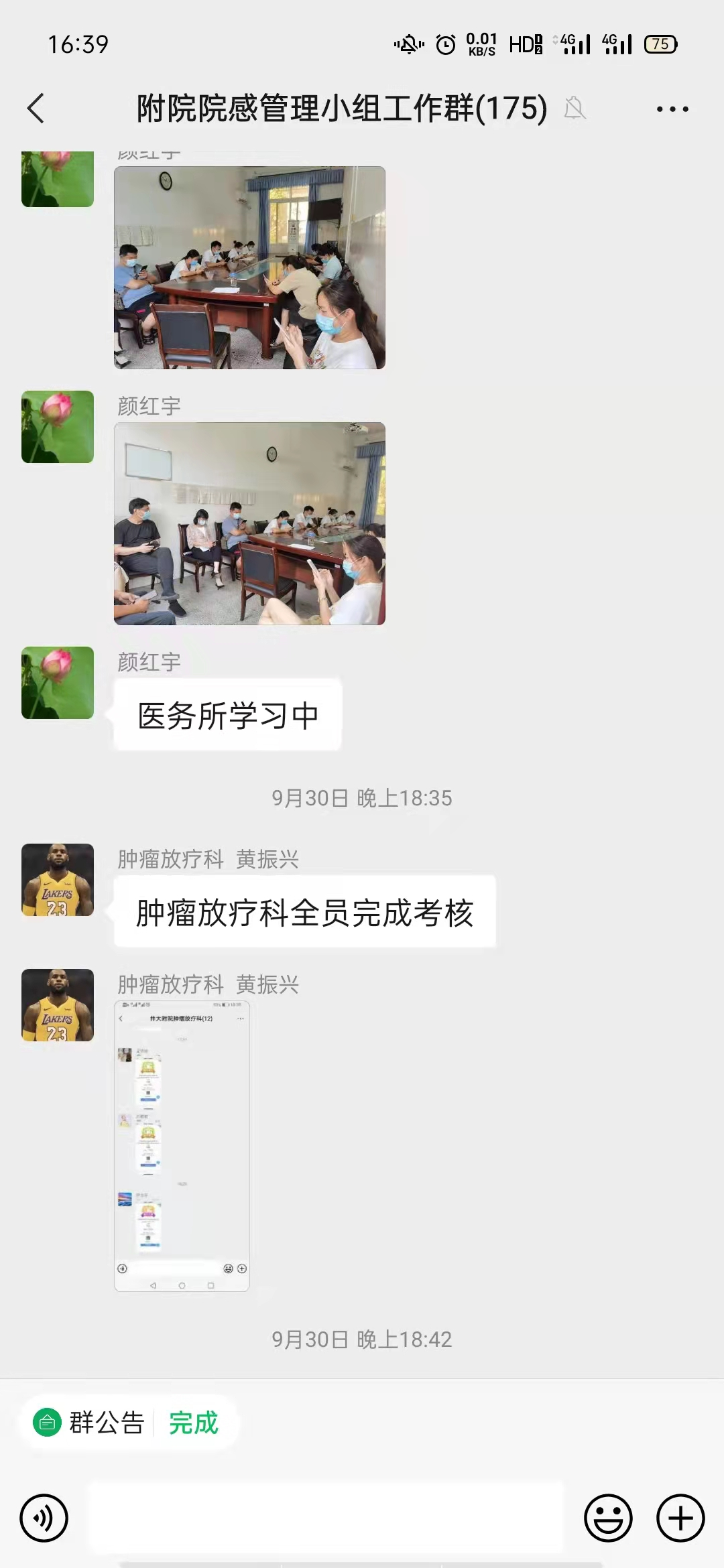Image resolution: width=724 pixels, height=1568 pixels.
Task: Switch to voice message input
Action: tap(44, 1518)
